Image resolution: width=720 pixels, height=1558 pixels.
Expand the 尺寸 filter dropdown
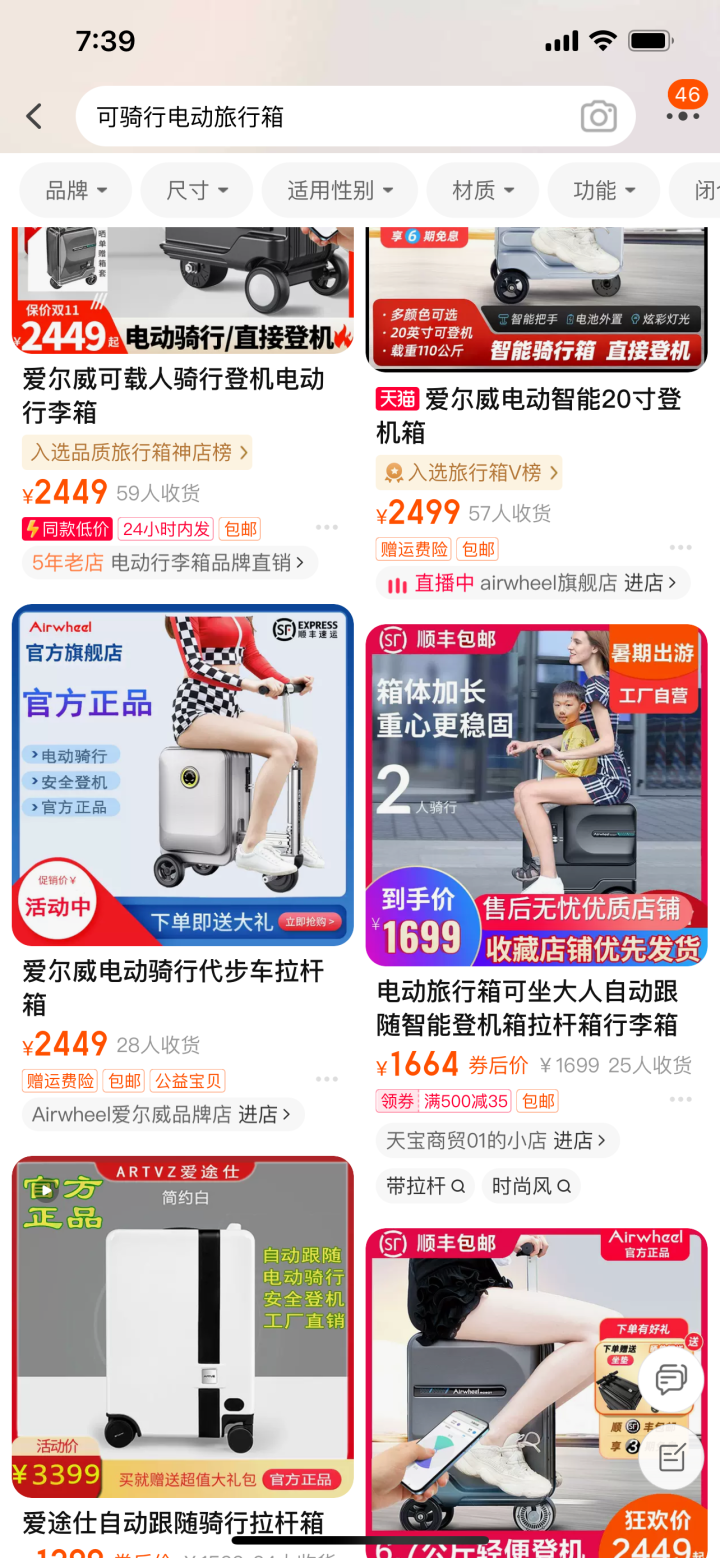point(197,190)
